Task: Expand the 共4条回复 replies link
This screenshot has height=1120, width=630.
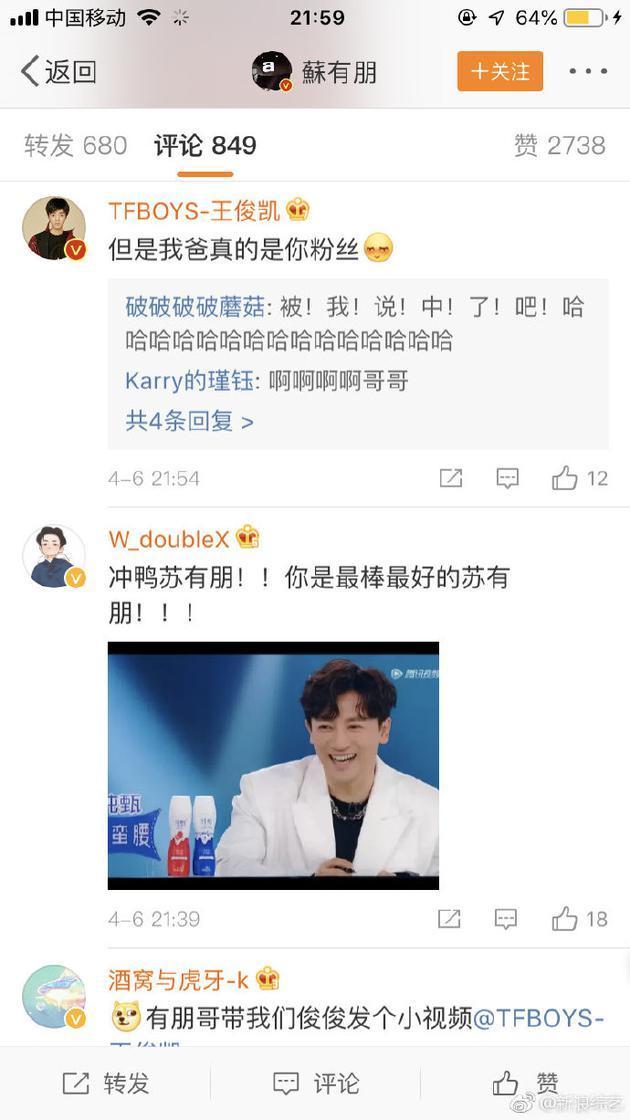Action: [189, 421]
